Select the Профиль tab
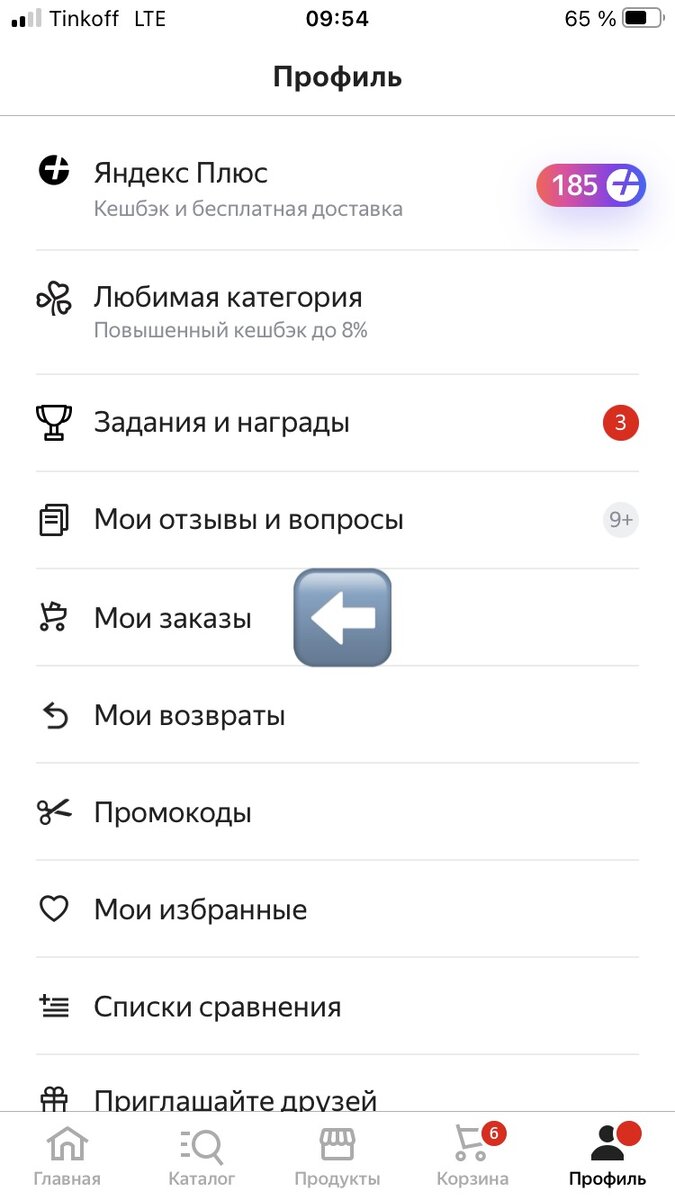Image resolution: width=675 pixels, height=1200 pixels. tap(607, 1156)
